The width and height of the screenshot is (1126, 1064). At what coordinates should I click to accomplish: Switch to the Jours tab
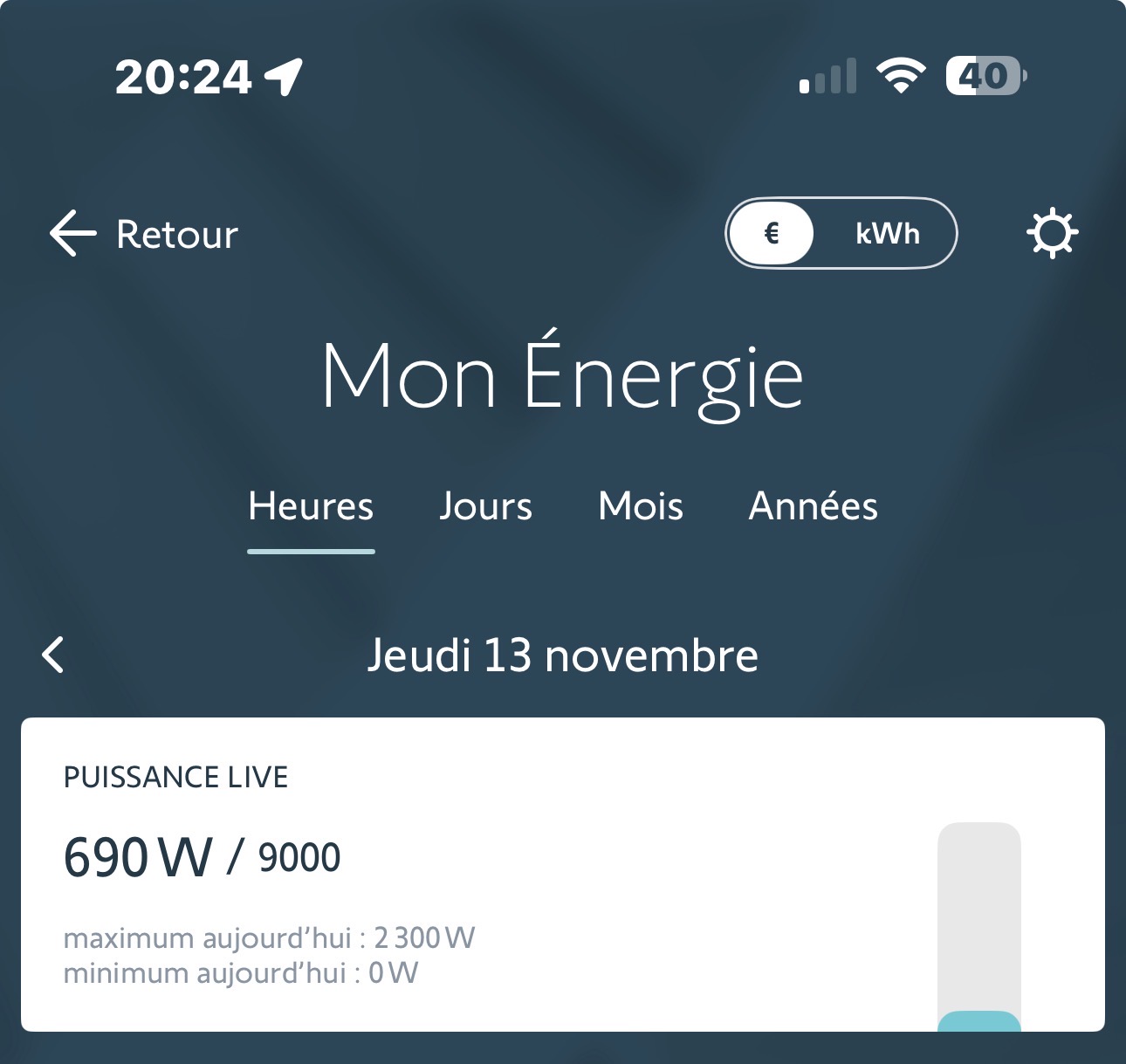click(x=485, y=507)
